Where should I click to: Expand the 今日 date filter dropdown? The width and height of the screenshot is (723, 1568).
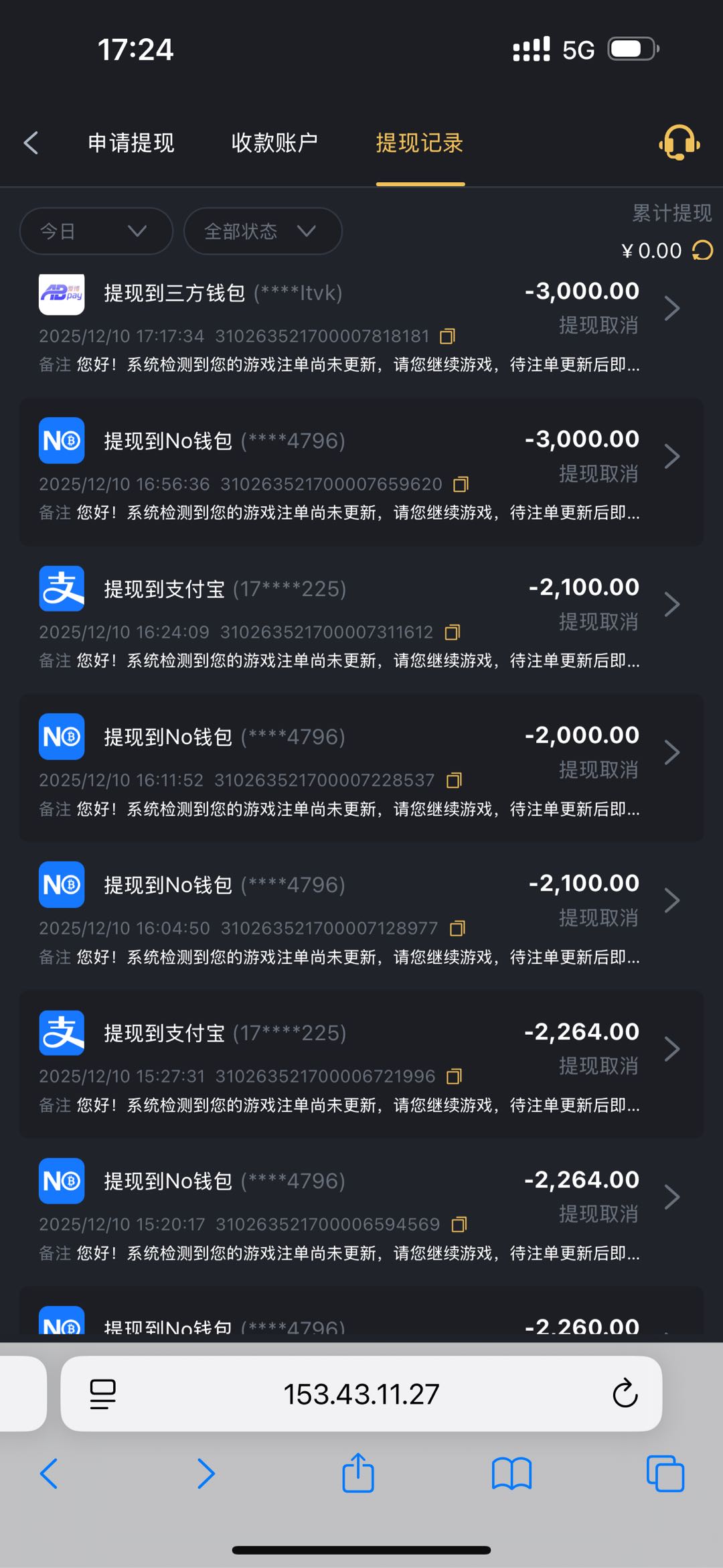point(96,231)
